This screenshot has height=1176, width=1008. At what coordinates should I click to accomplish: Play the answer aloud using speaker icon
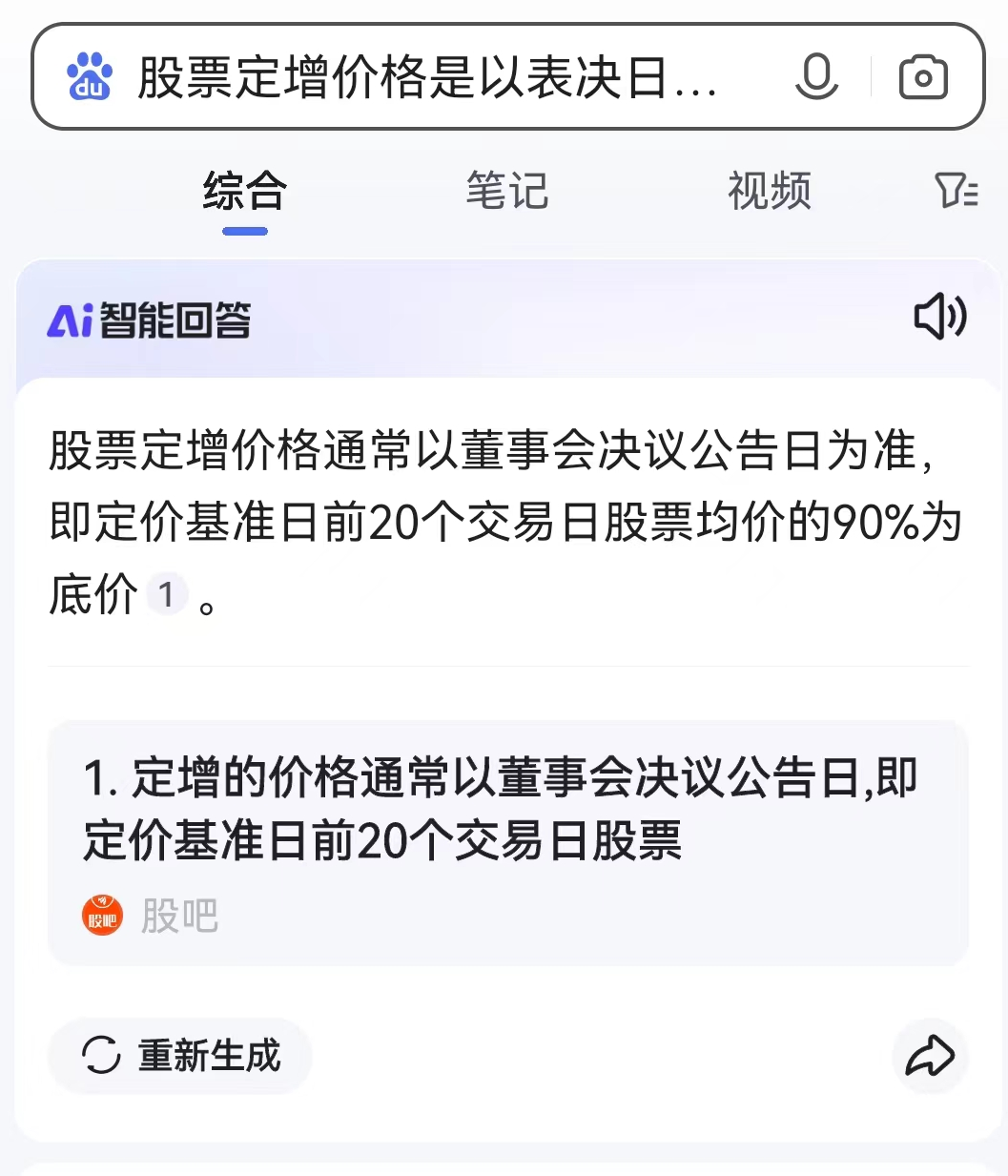[x=939, y=319]
